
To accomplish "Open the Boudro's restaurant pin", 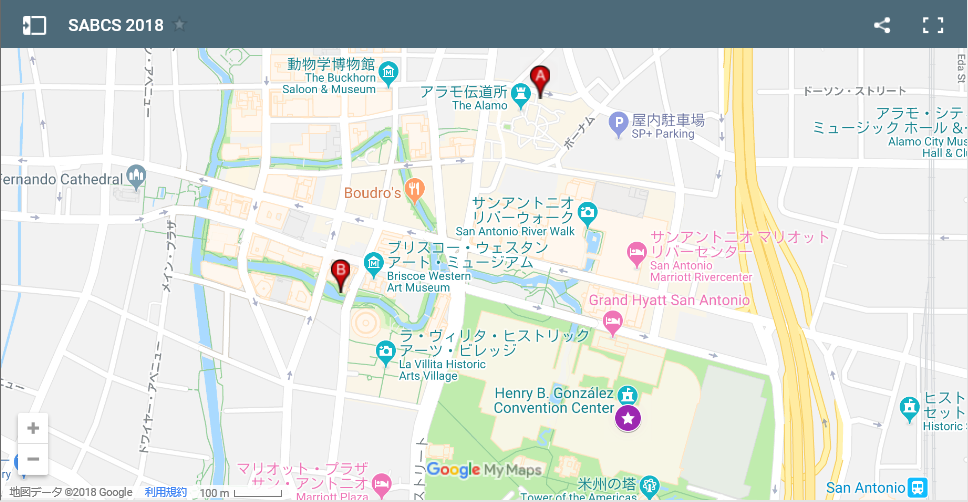I will coord(417,190).
